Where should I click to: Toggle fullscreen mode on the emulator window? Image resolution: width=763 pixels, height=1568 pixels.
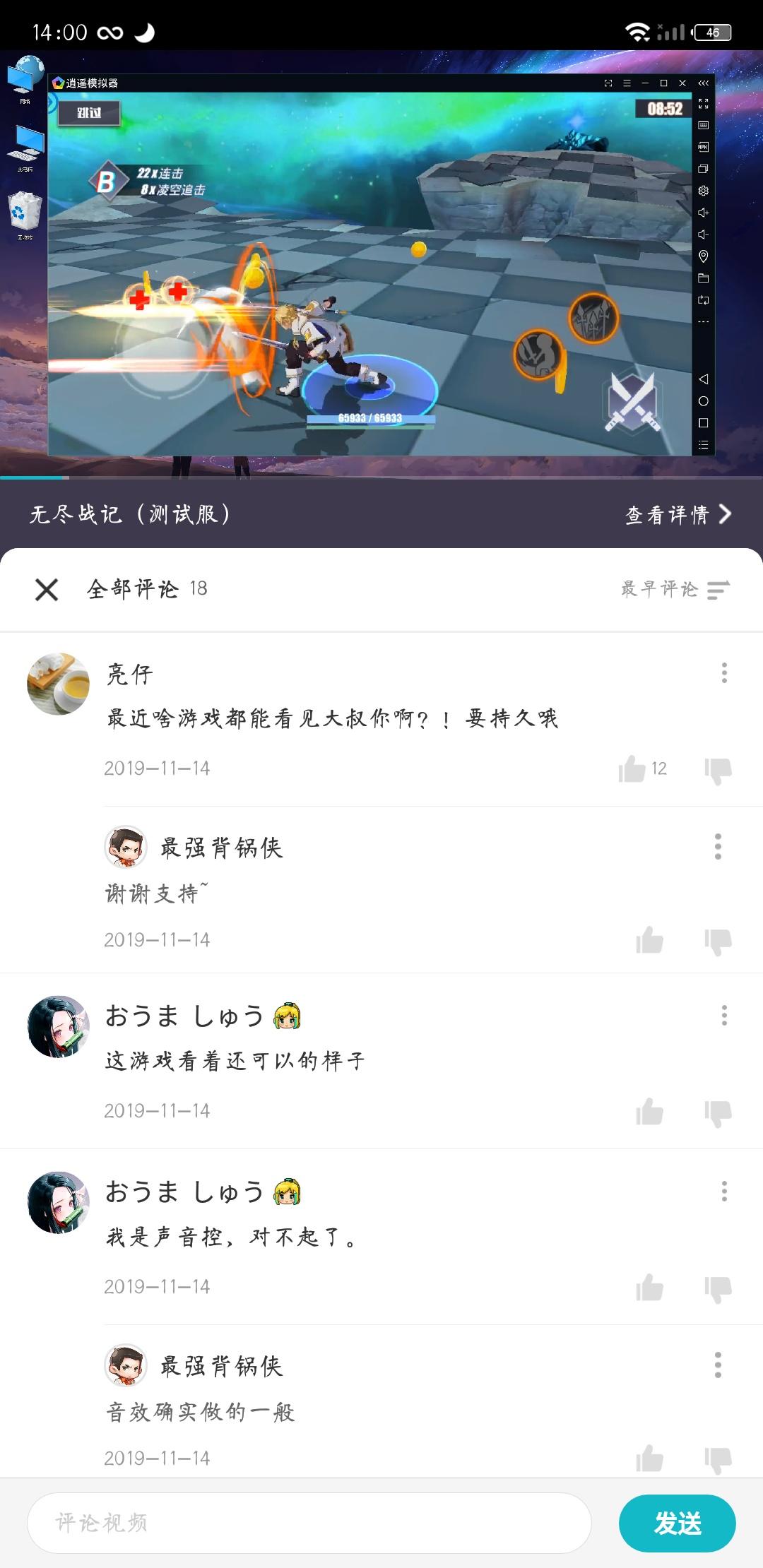[703, 104]
